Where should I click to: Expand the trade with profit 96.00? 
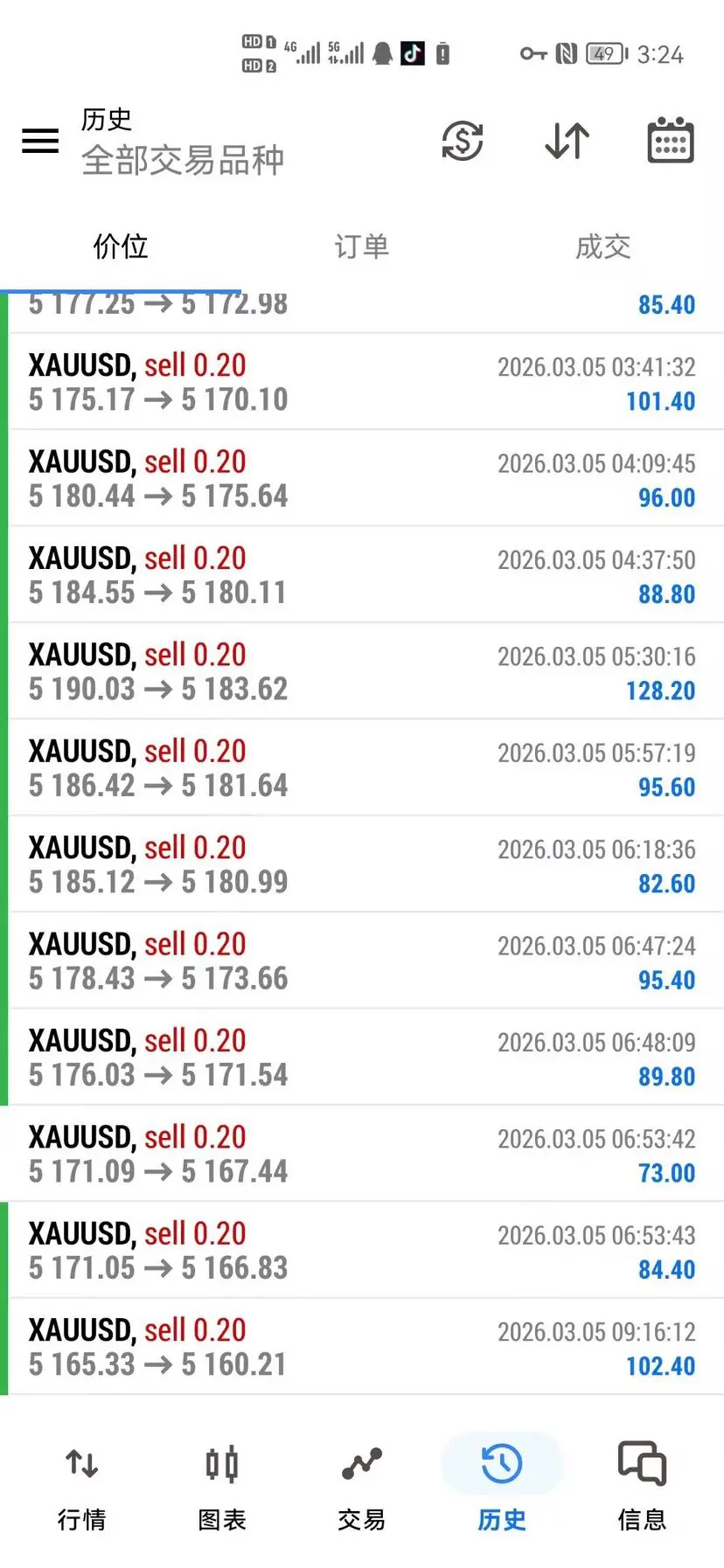(362, 478)
